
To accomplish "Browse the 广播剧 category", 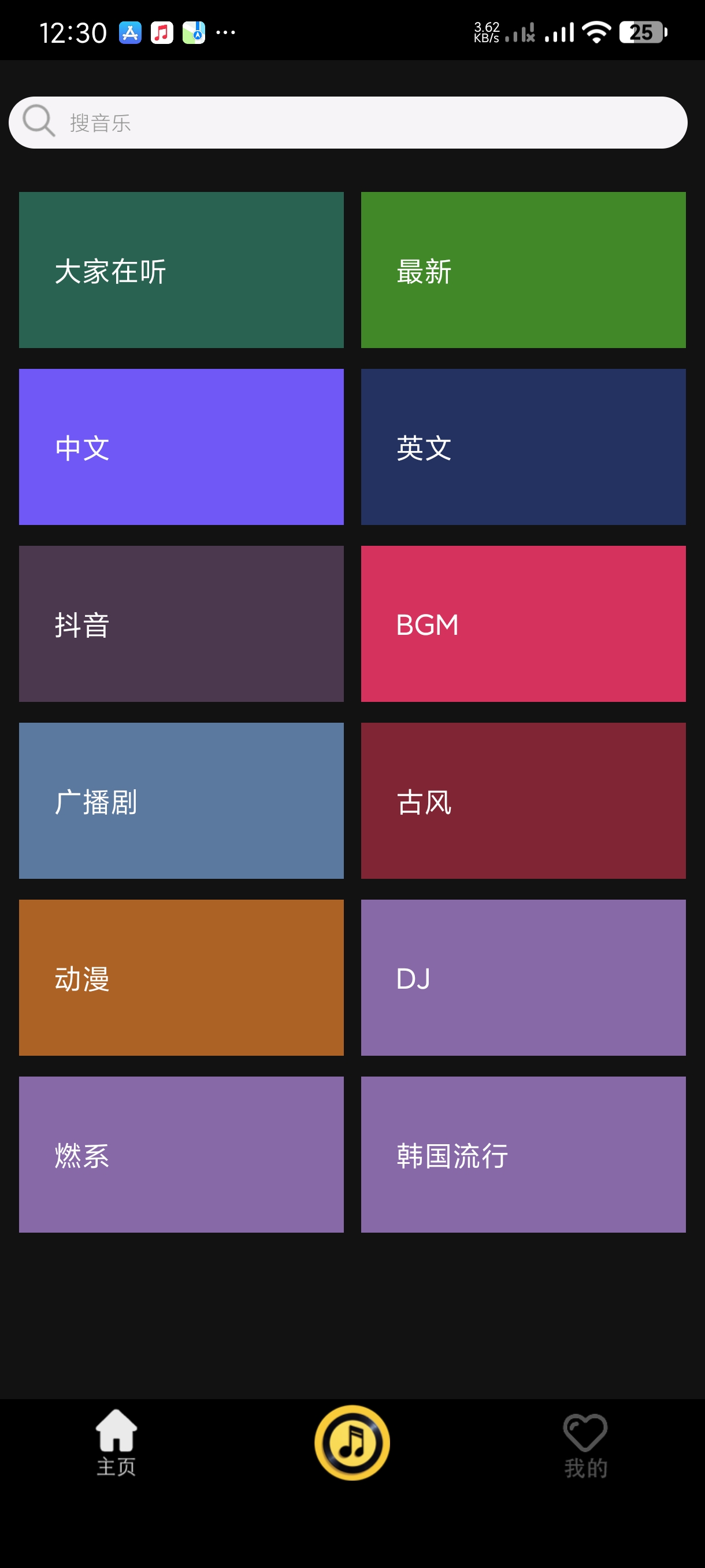I will [181, 800].
